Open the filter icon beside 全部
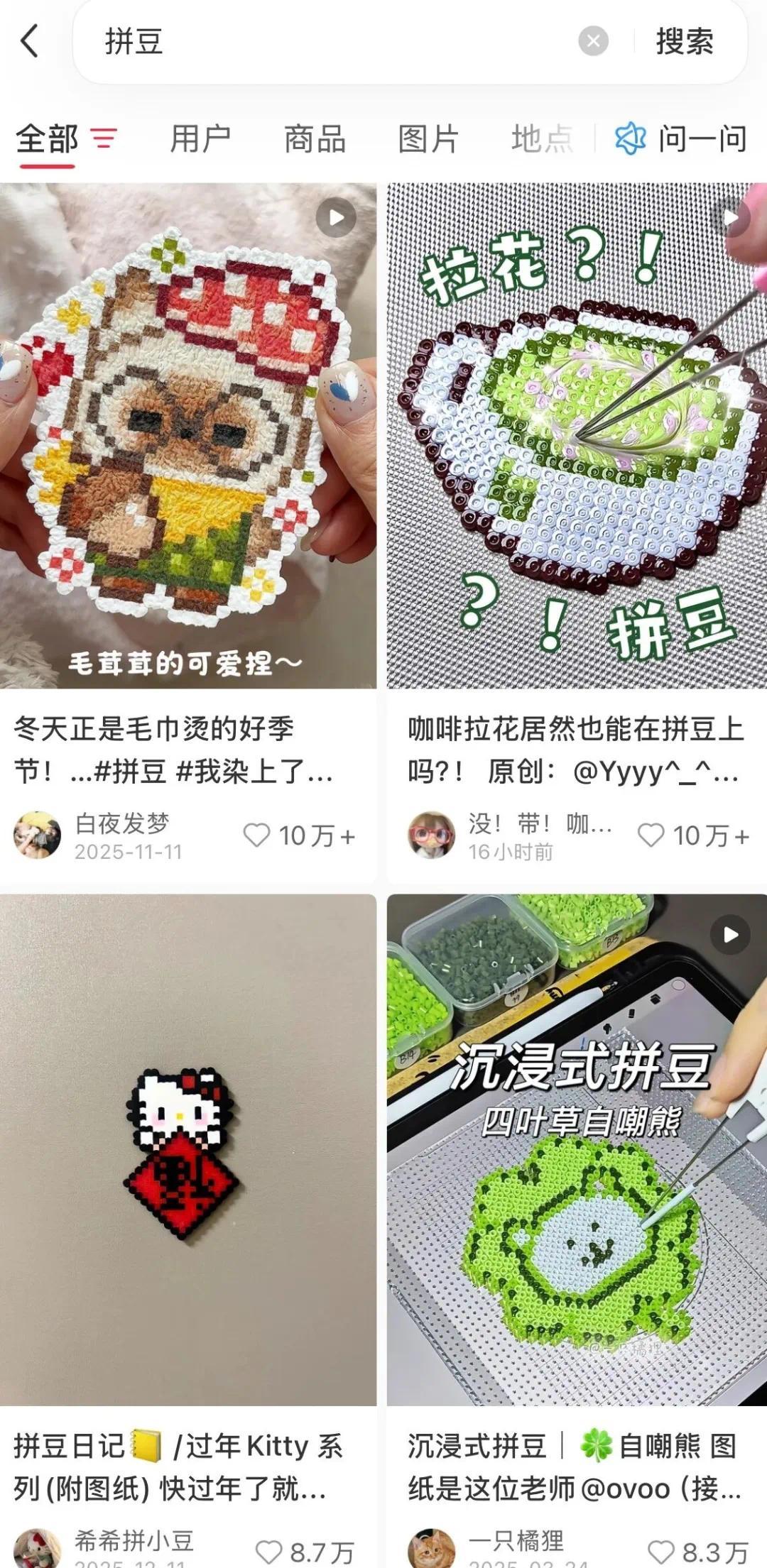The height and width of the screenshot is (1568, 767). tap(103, 139)
